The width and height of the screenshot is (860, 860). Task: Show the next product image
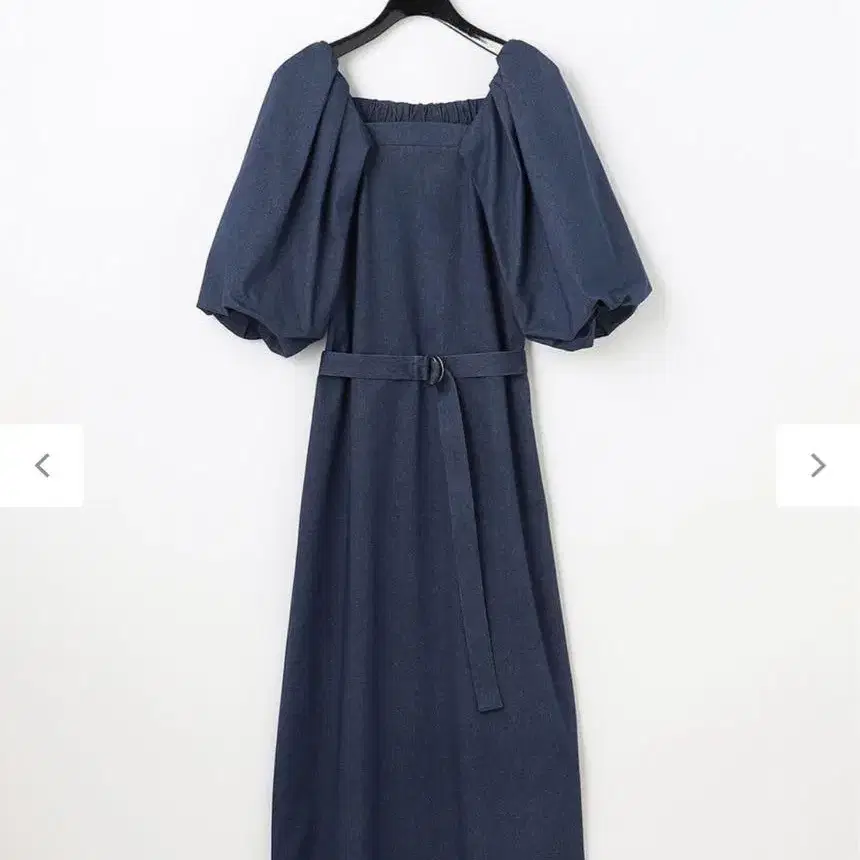click(x=817, y=465)
